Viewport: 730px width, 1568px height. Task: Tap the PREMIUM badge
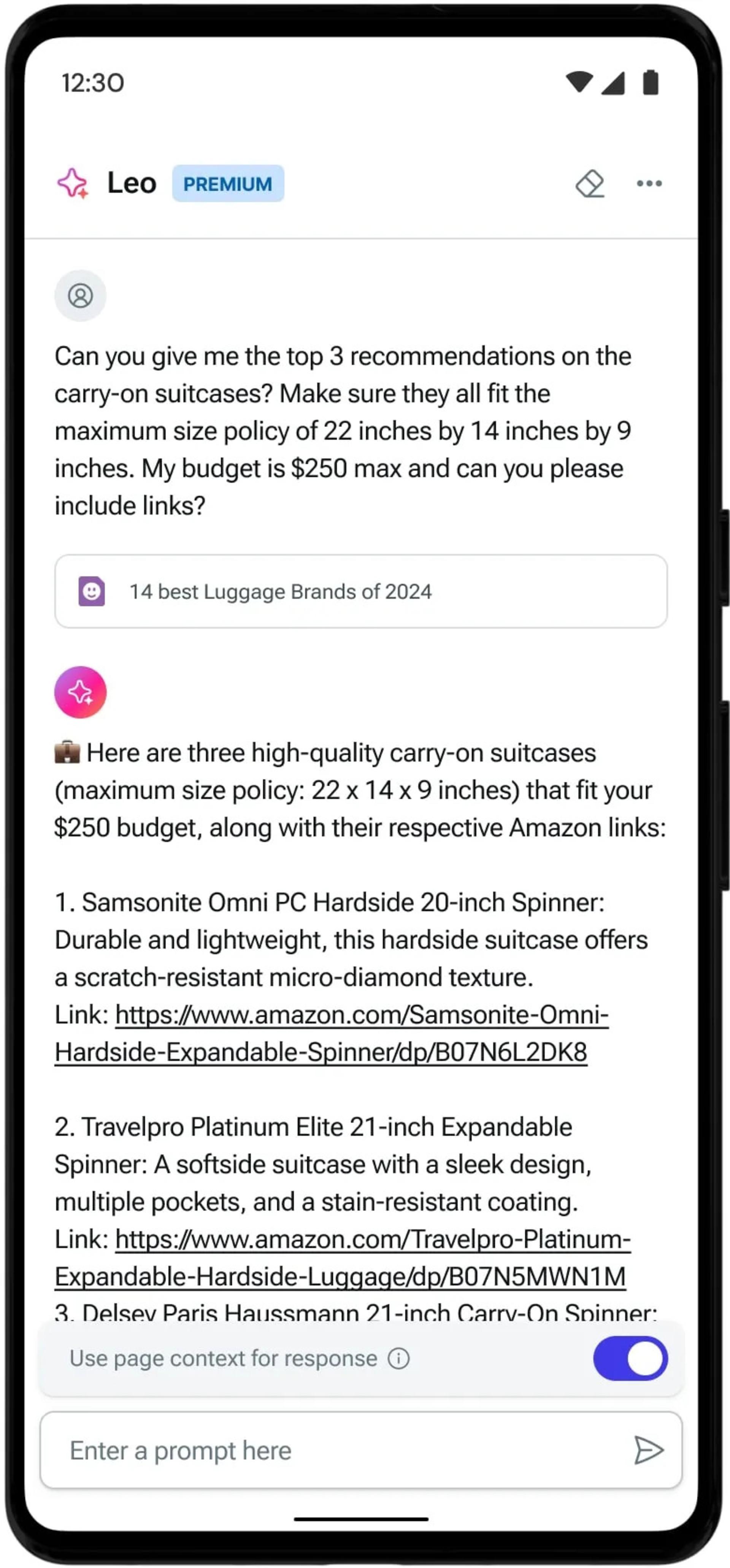[x=228, y=183]
